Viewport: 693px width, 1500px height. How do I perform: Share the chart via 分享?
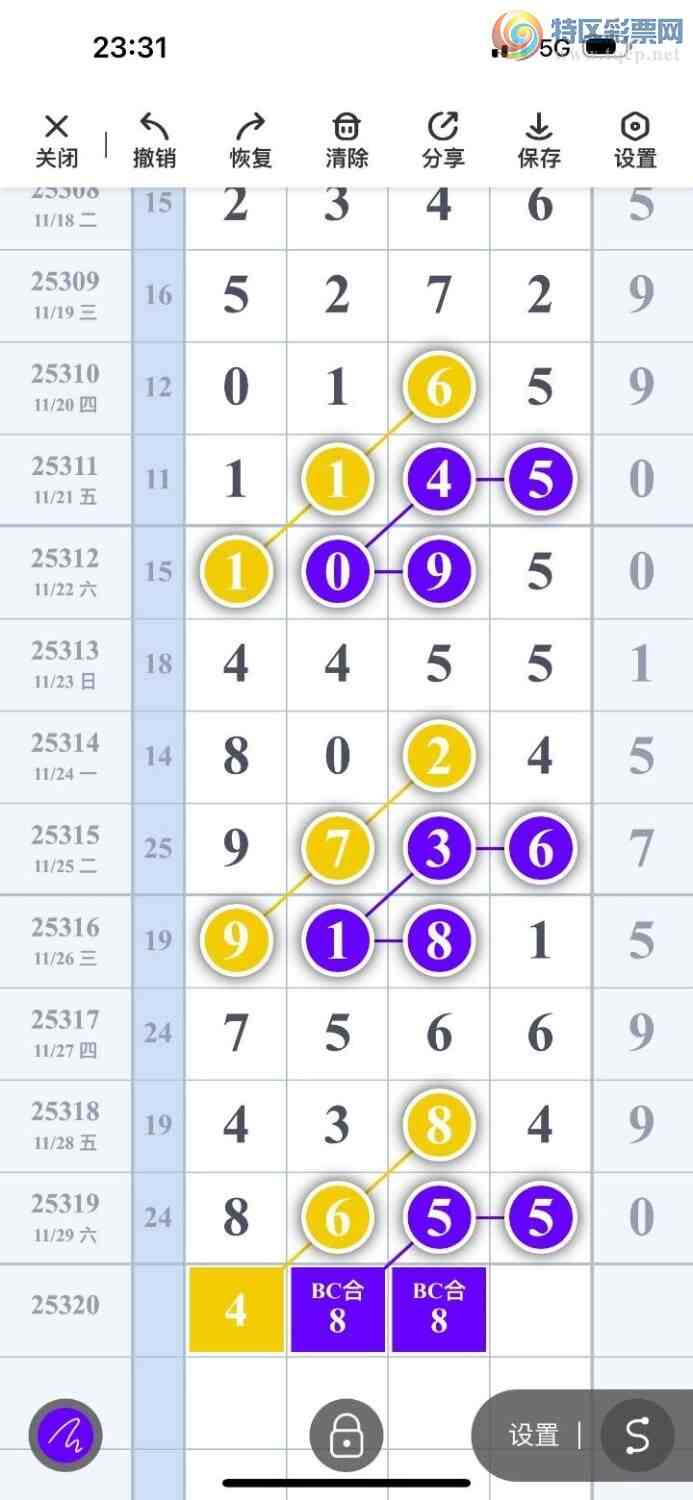(443, 140)
